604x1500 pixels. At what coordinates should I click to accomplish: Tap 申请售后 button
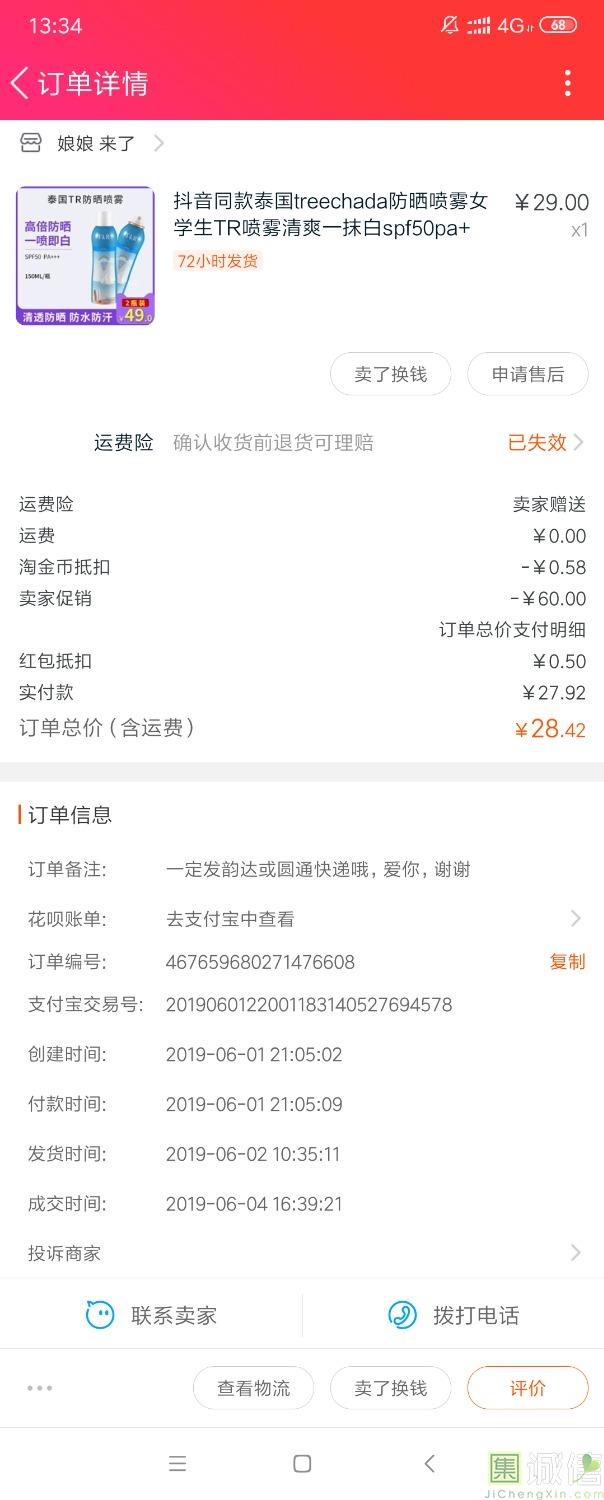click(527, 374)
